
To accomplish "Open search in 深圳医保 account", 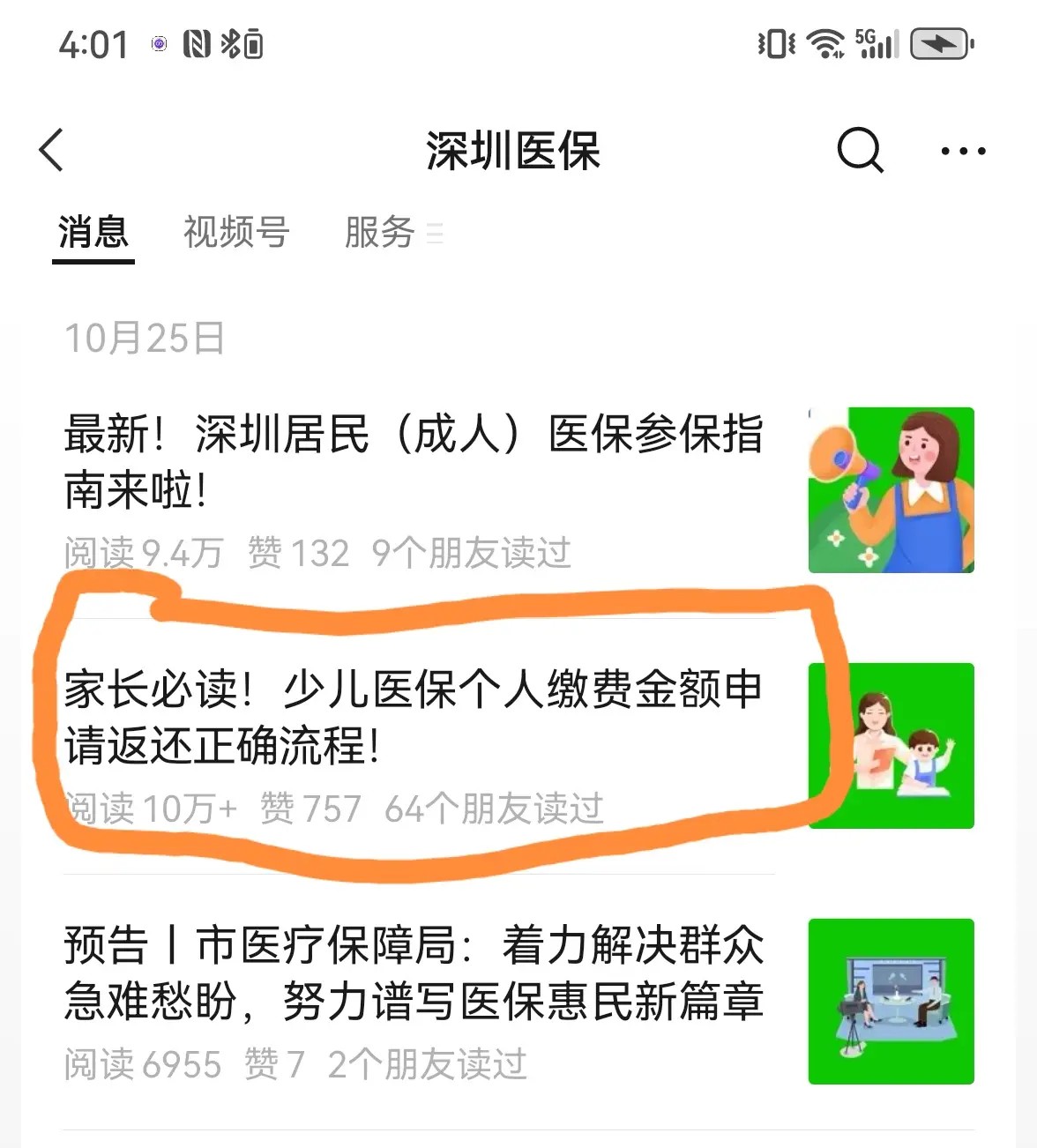I will coord(860,150).
